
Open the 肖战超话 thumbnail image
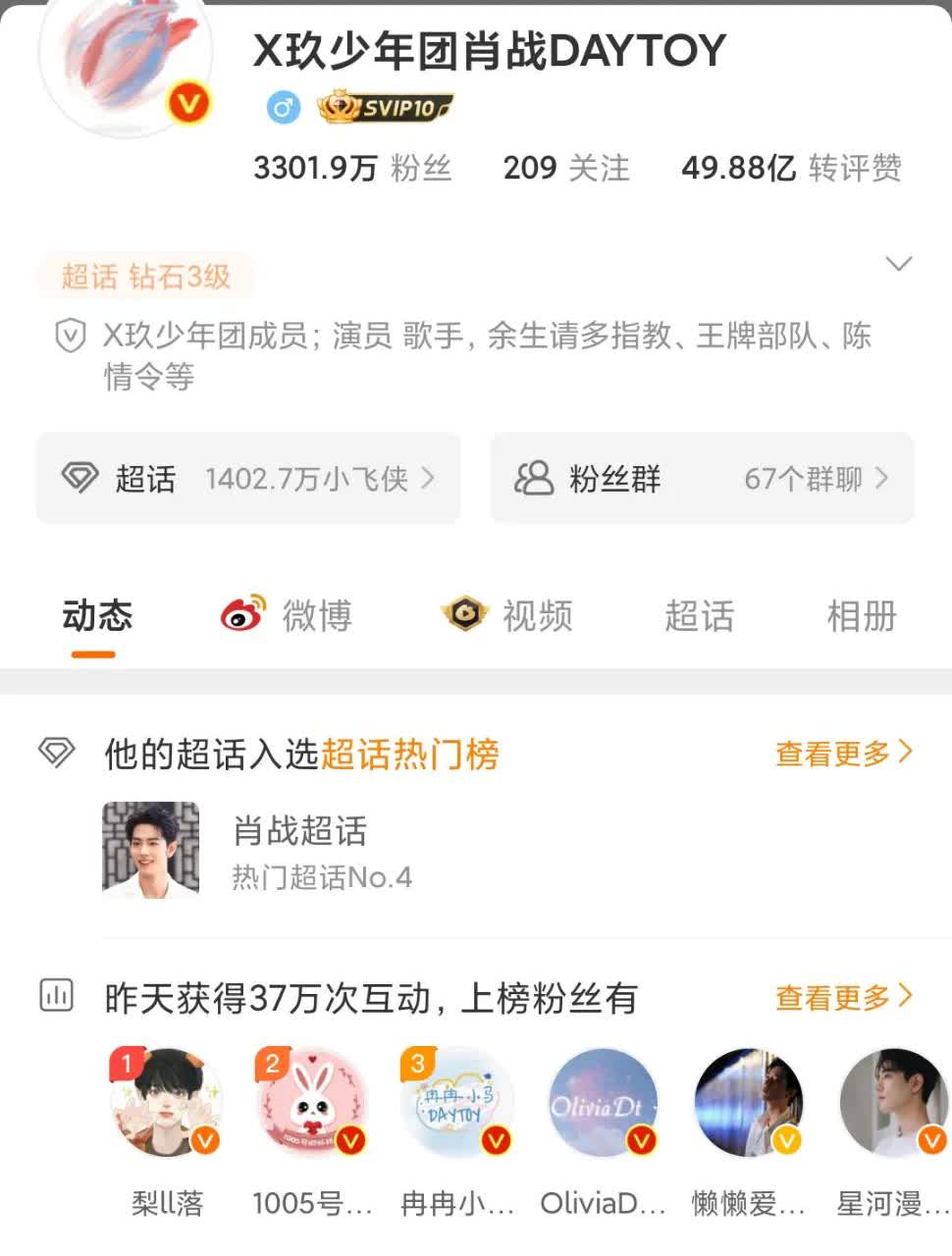pyautogui.click(x=150, y=849)
